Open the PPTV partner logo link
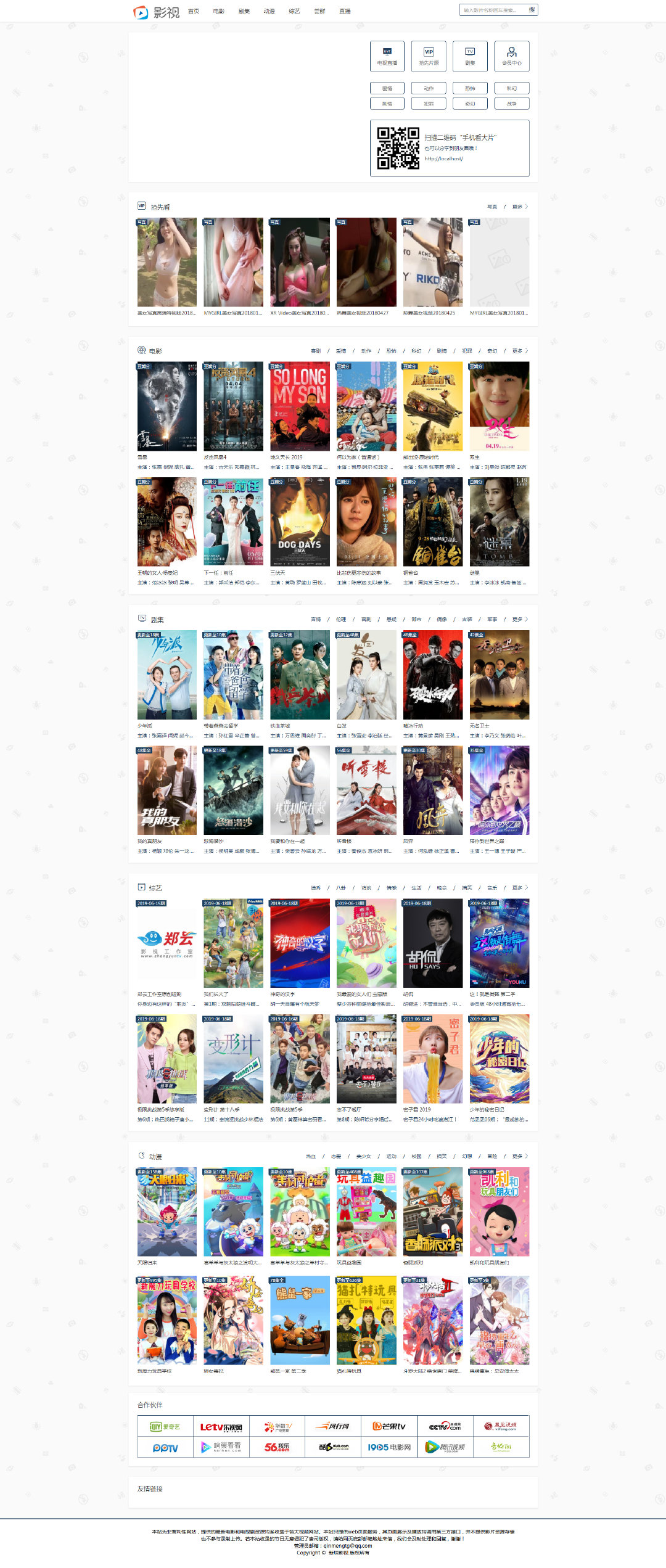This screenshot has width=666, height=1568. tap(165, 1447)
